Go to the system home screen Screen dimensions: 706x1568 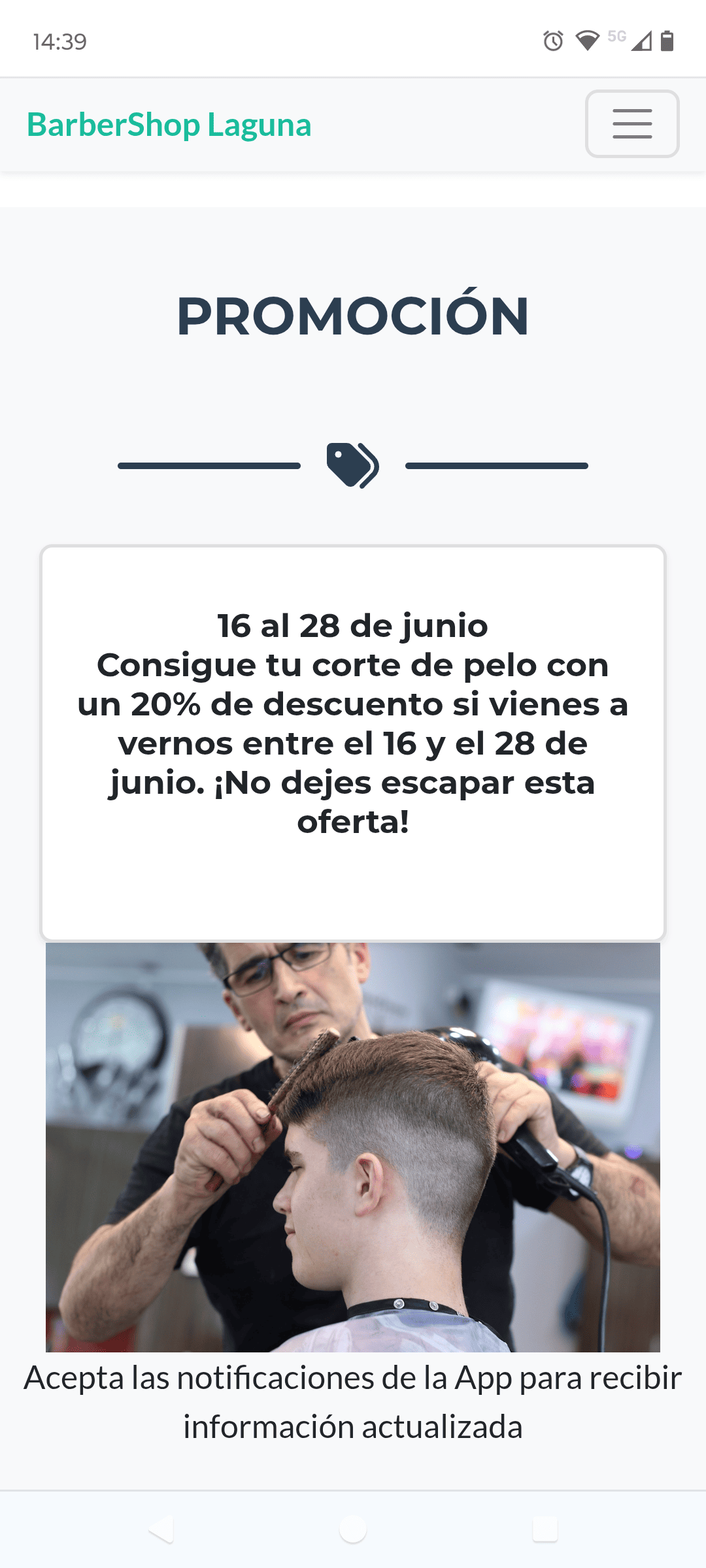353,1529
